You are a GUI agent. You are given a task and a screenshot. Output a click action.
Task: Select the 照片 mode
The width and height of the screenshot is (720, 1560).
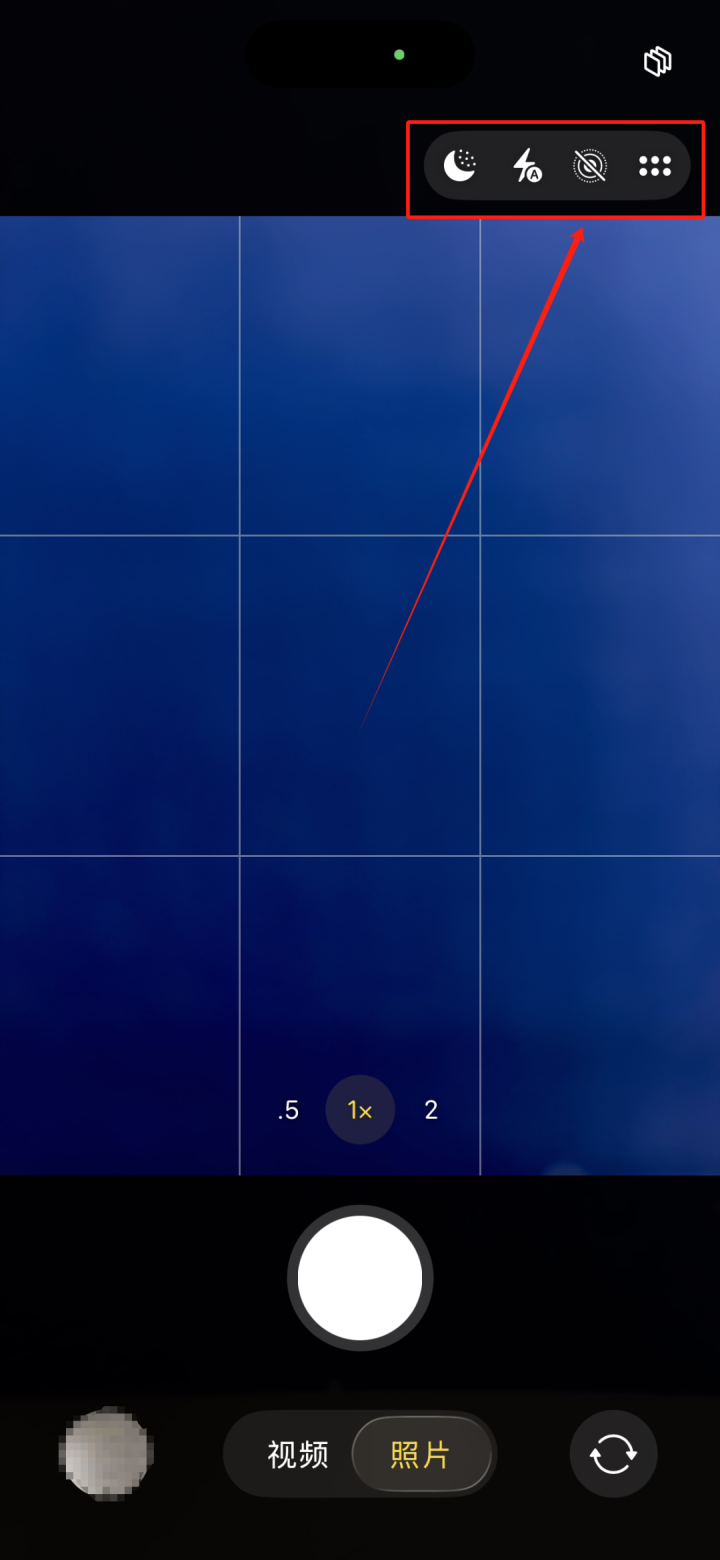(421, 1454)
